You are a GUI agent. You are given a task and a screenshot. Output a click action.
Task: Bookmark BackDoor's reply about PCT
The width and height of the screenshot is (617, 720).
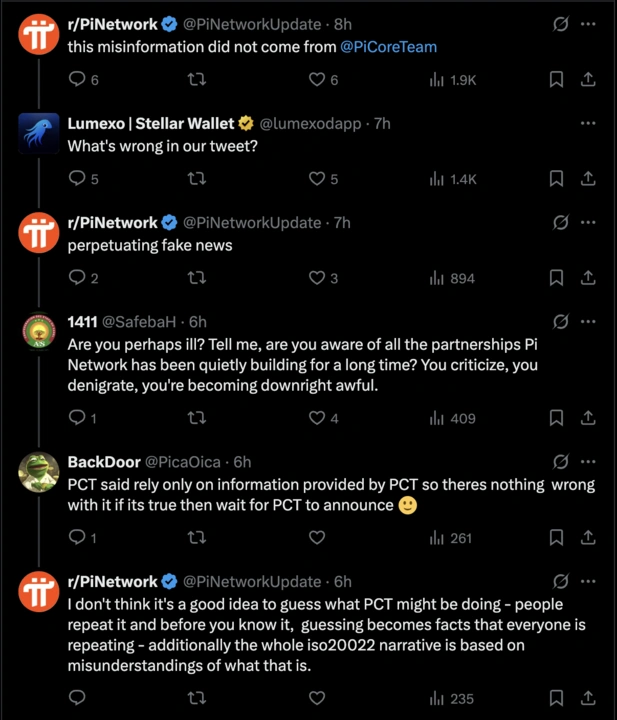coord(557,538)
